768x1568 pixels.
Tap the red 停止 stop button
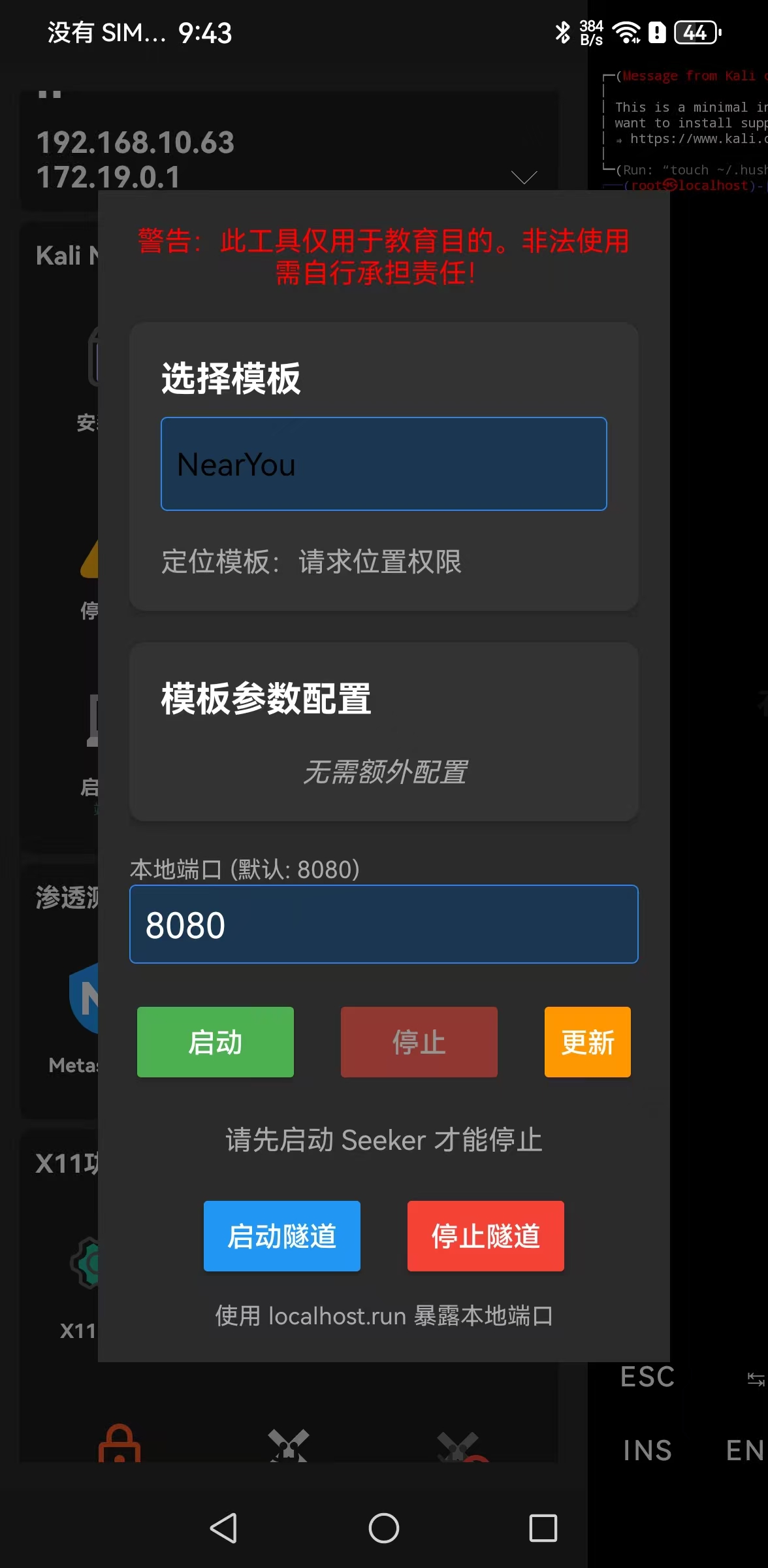[x=419, y=1042]
